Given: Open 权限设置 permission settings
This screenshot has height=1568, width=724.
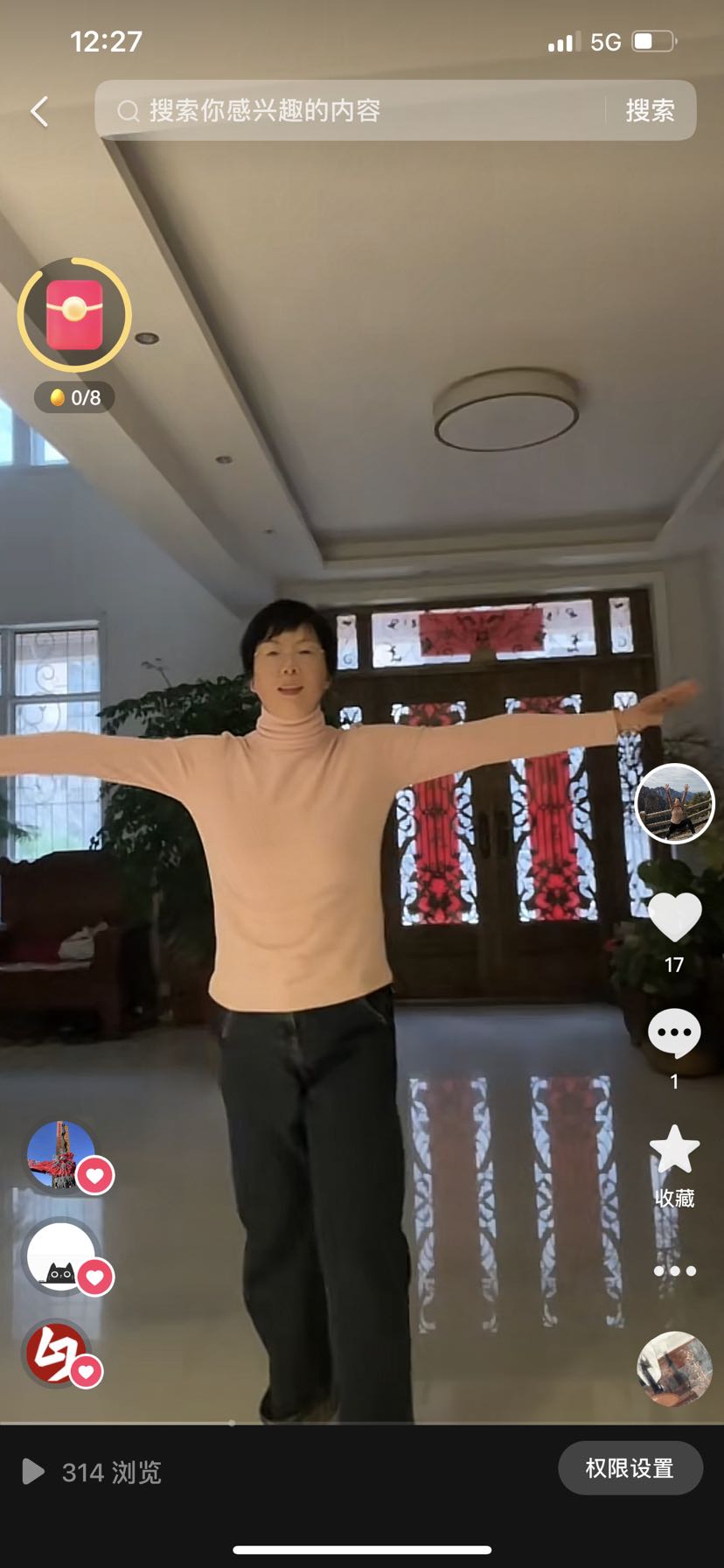Looking at the screenshot, I should 630,1468.
